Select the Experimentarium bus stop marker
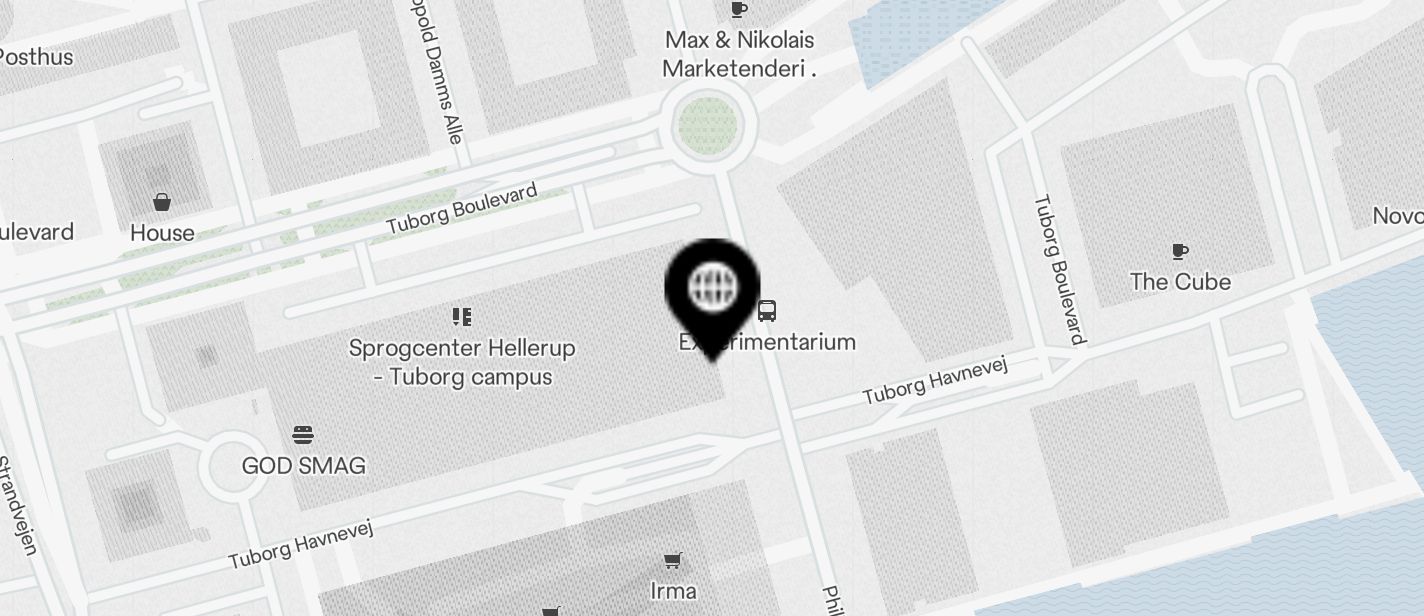The width and height of the screenshot is (1424, 616). point(767,311)
